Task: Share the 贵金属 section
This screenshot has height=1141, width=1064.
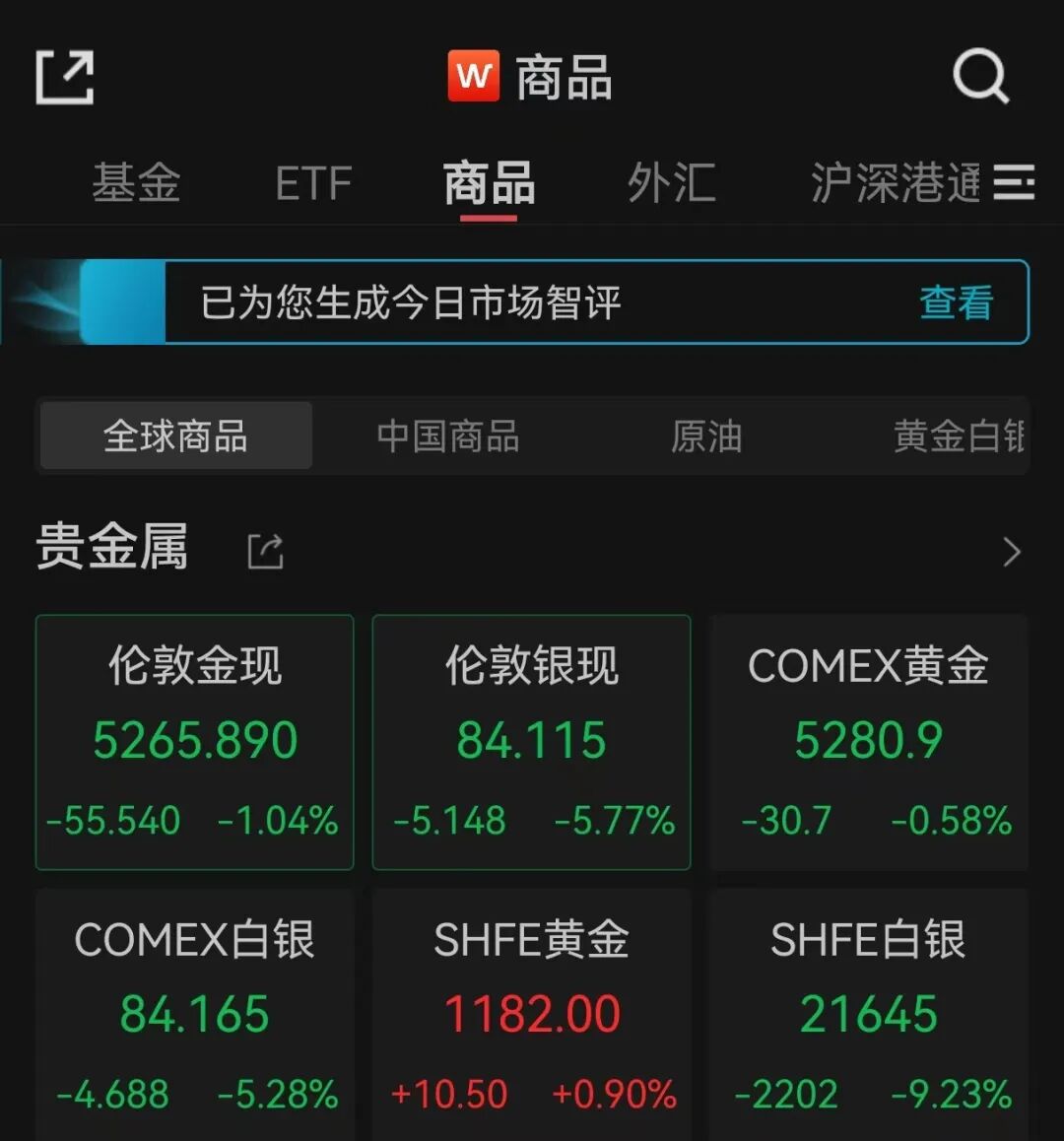Action: coord(265,552)
